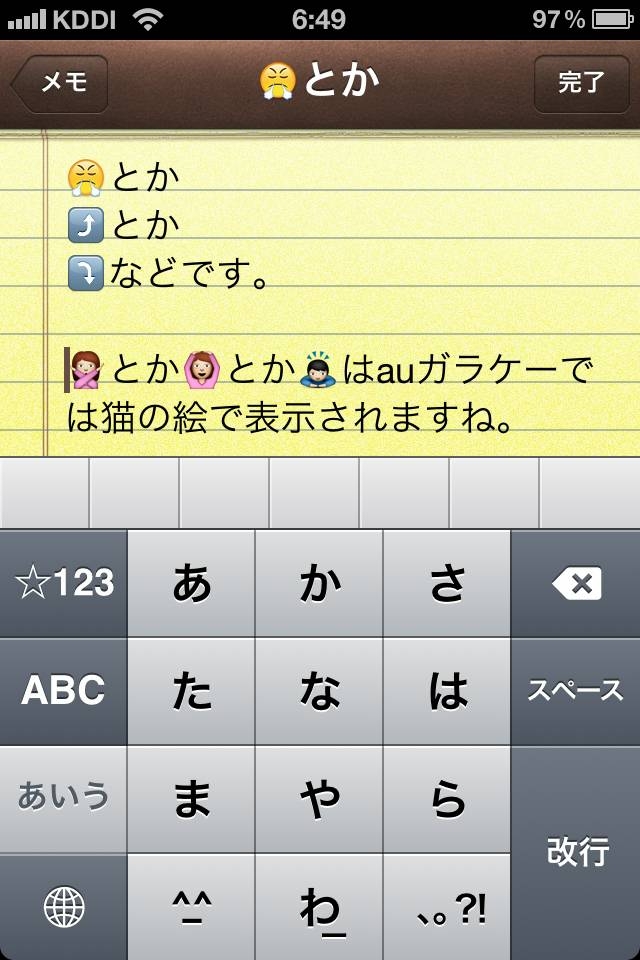This screenshot has width=640, height=960.
Task: Switch to the ☆123 number keyboard
Action: (x=64, y=584)
